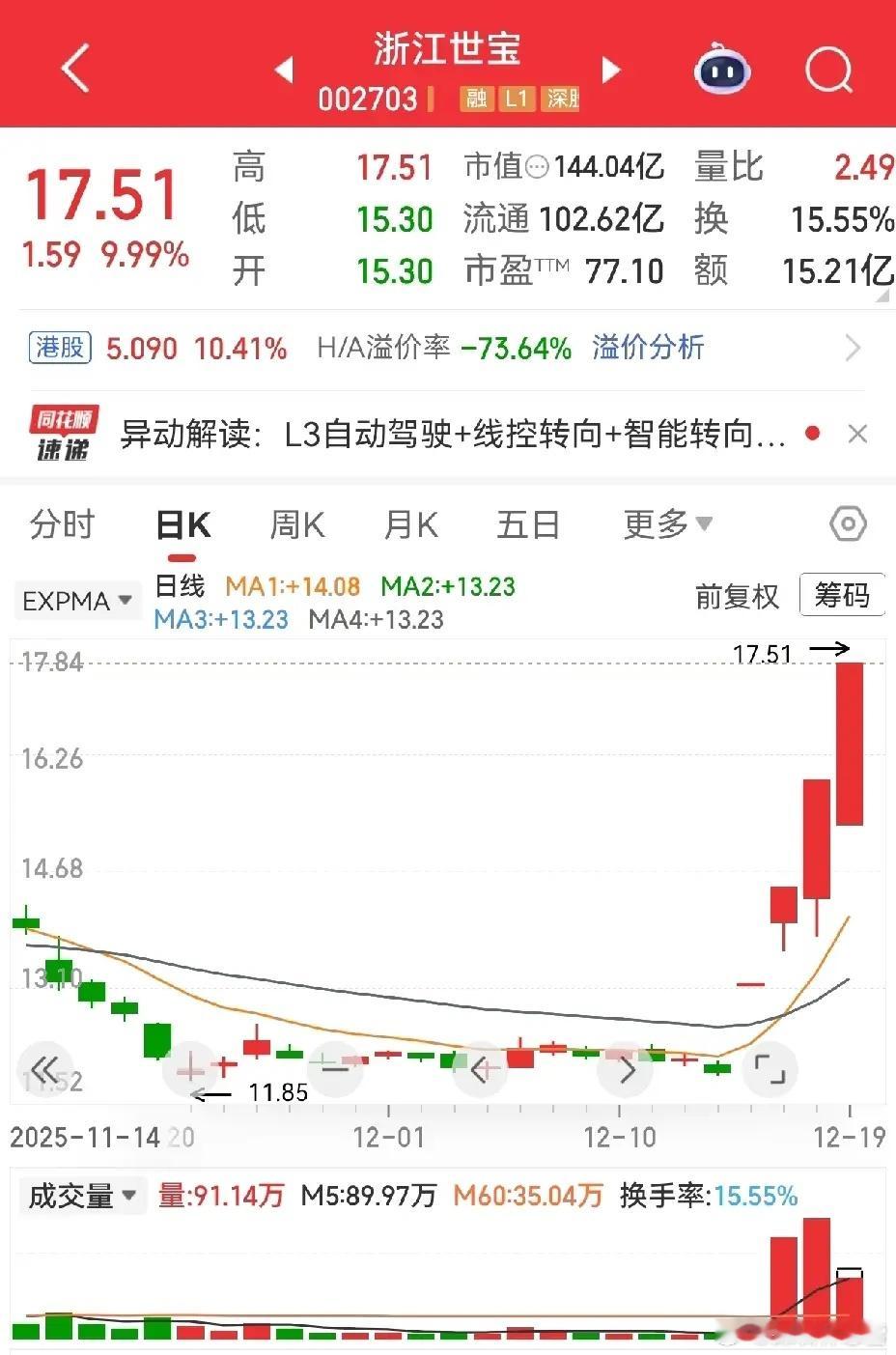Enable 前复权 price adjustment mode

738,597
